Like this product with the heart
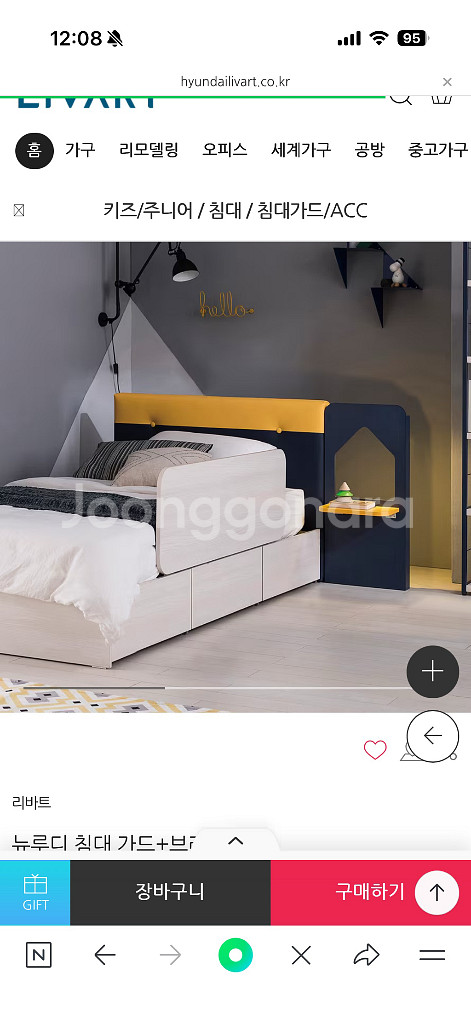 375,750
